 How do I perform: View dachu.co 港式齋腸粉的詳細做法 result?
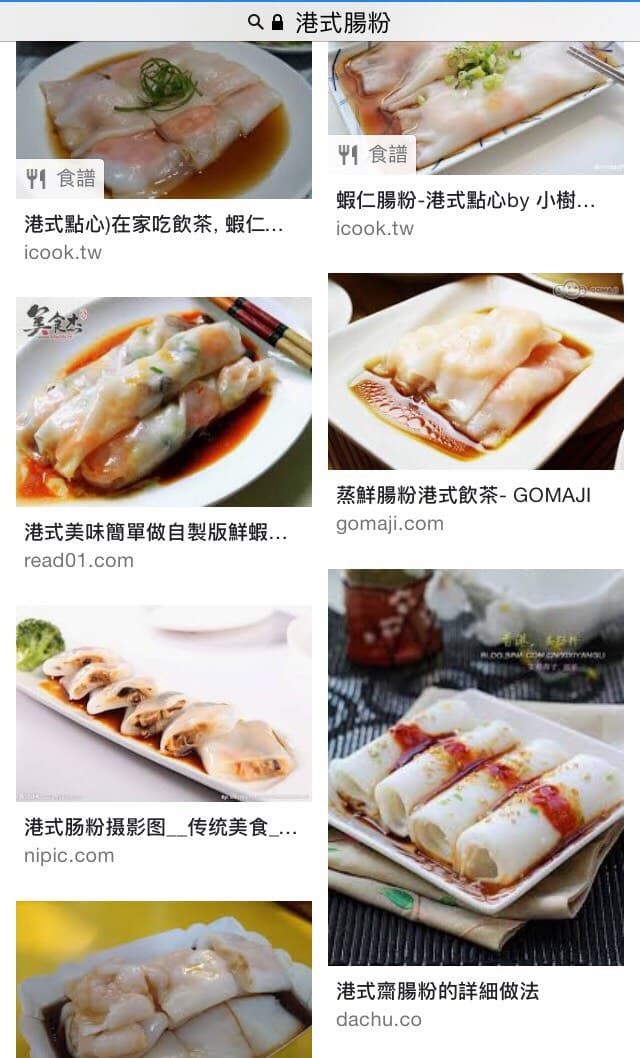475,801
